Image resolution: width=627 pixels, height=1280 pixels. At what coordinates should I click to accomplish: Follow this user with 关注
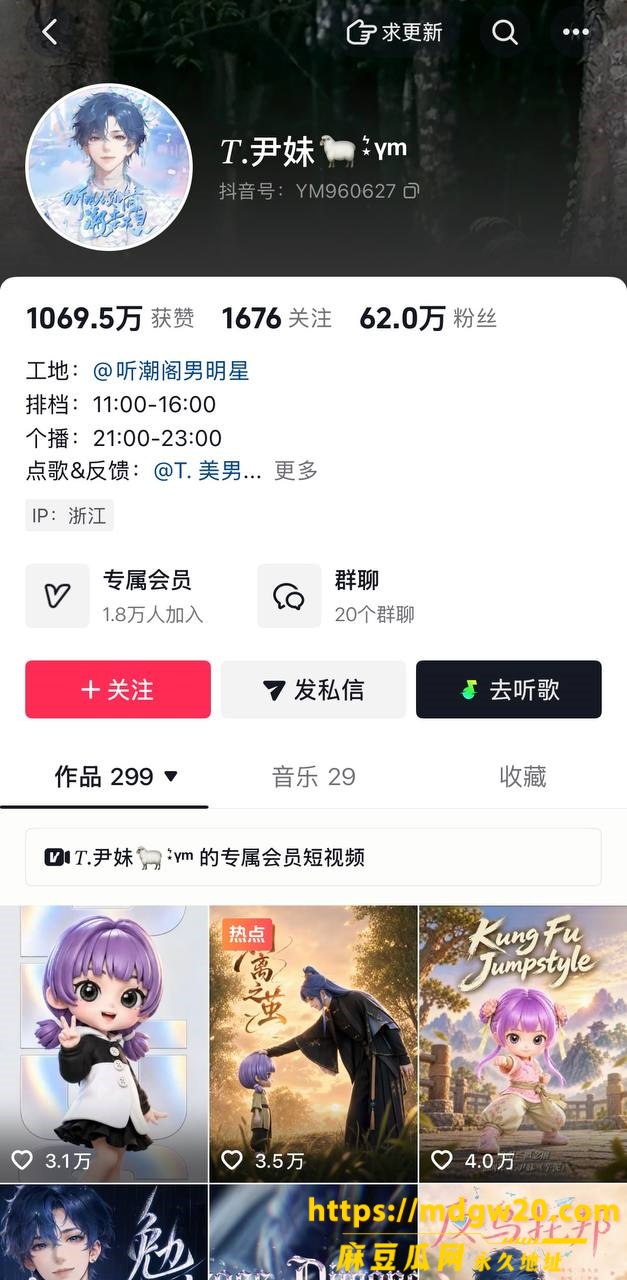(x=118, y=689)
